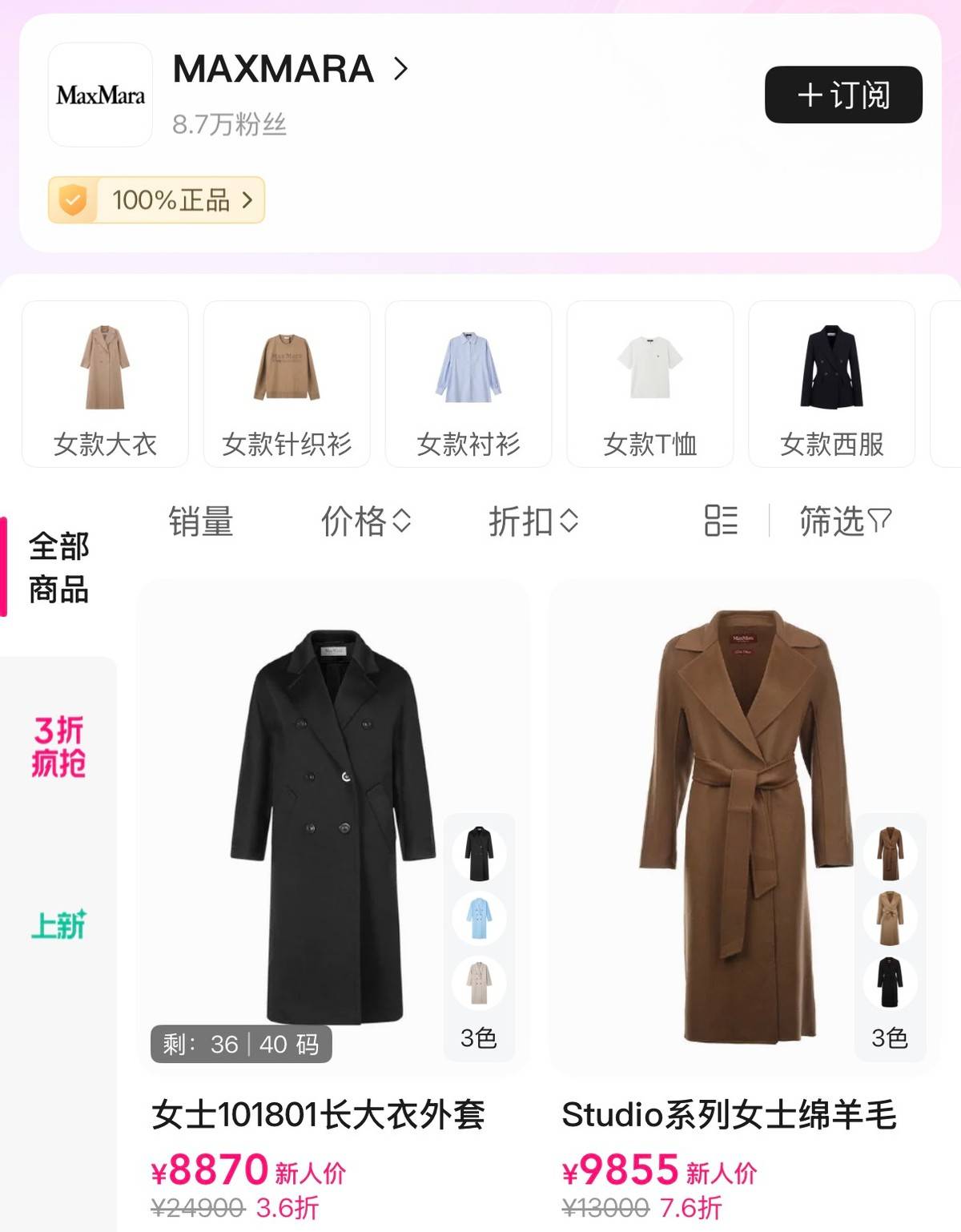Select the 全部商品 side tab

pyautogui.click(x=58, y=567)
